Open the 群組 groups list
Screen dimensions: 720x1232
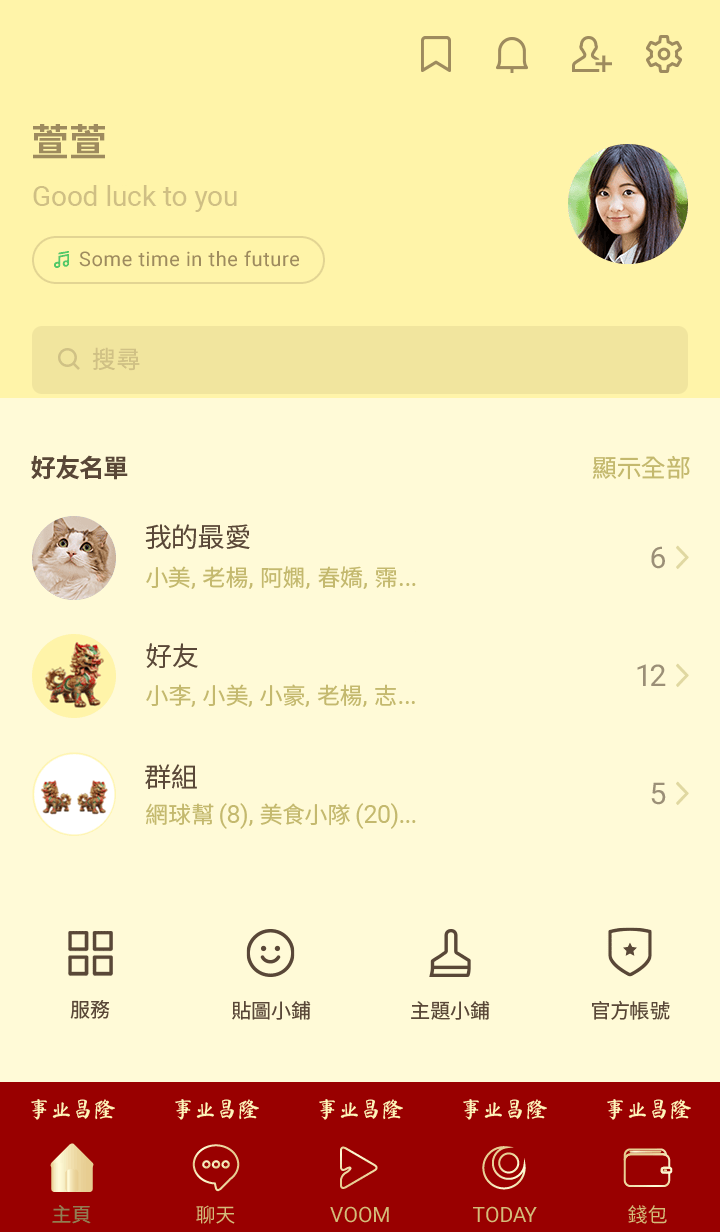pyautogui.click(x=360, y=795)
